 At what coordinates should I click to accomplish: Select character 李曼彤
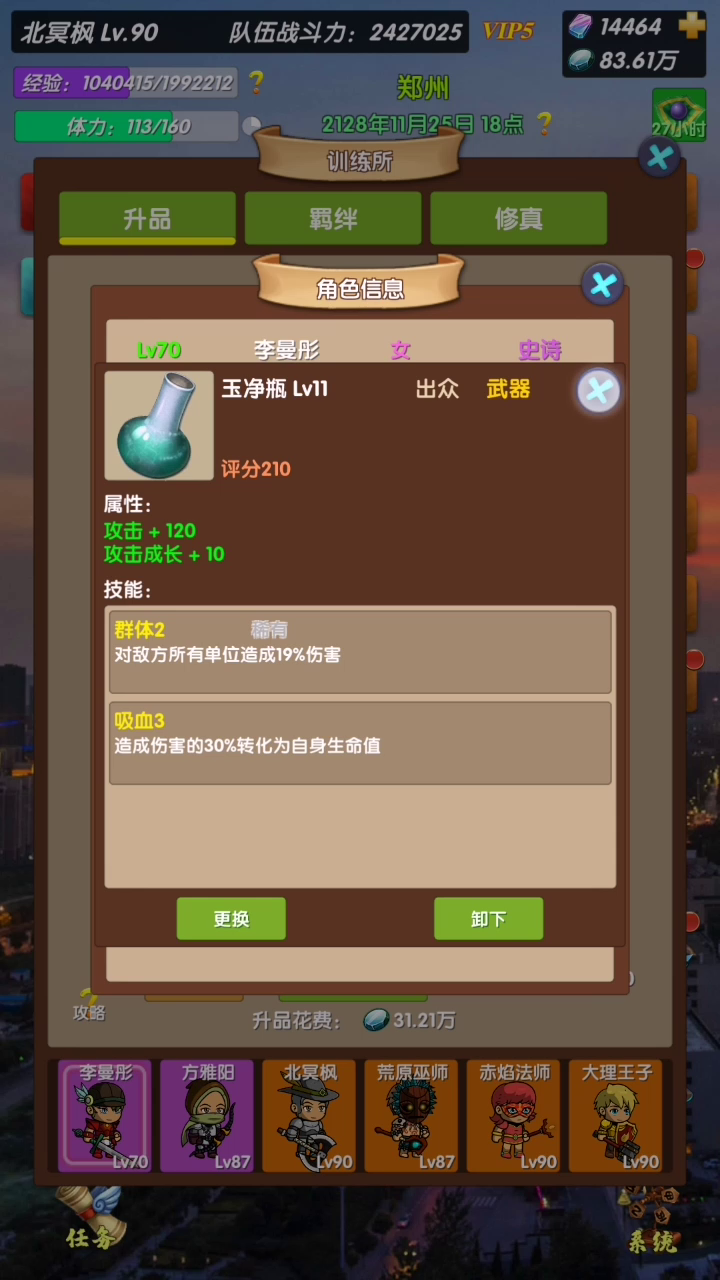(x=105, y=1116)
